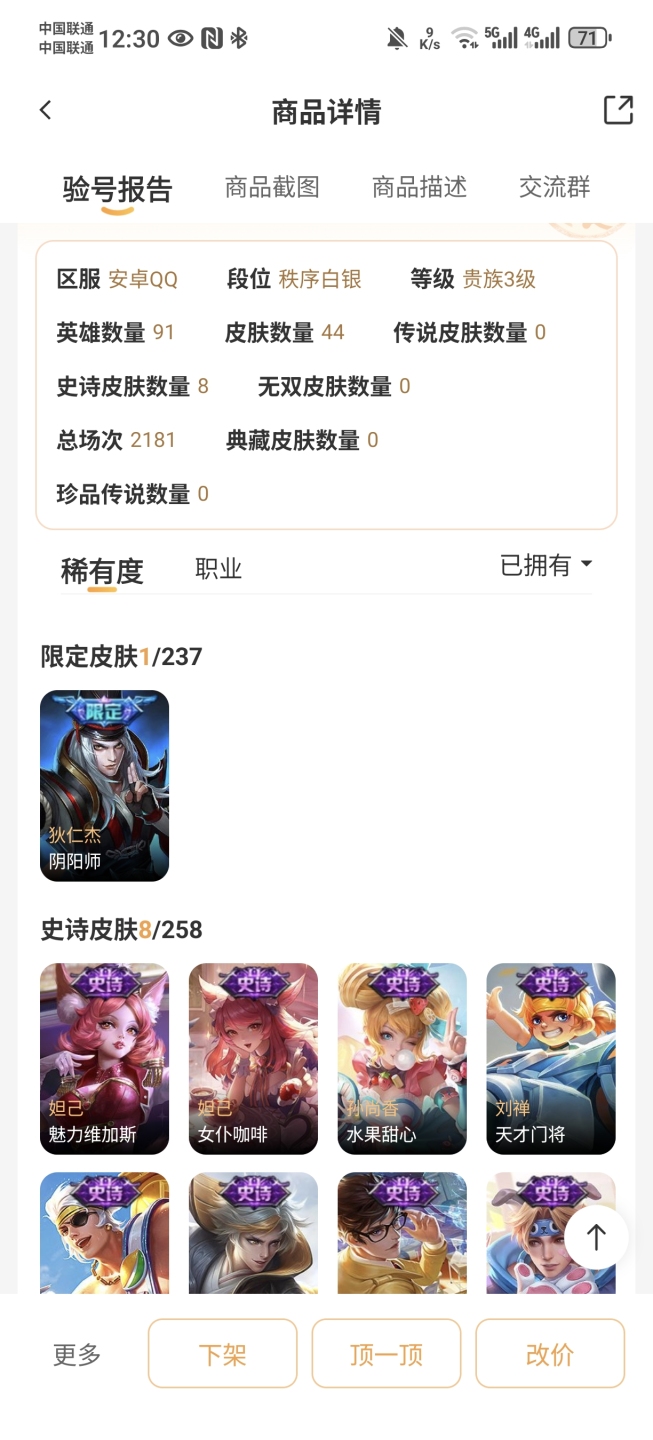This screenshot has width=653, height=1440.
Task: Jump back to top with arrow button
Action: pyautogui.click(x=596, y=1237)
